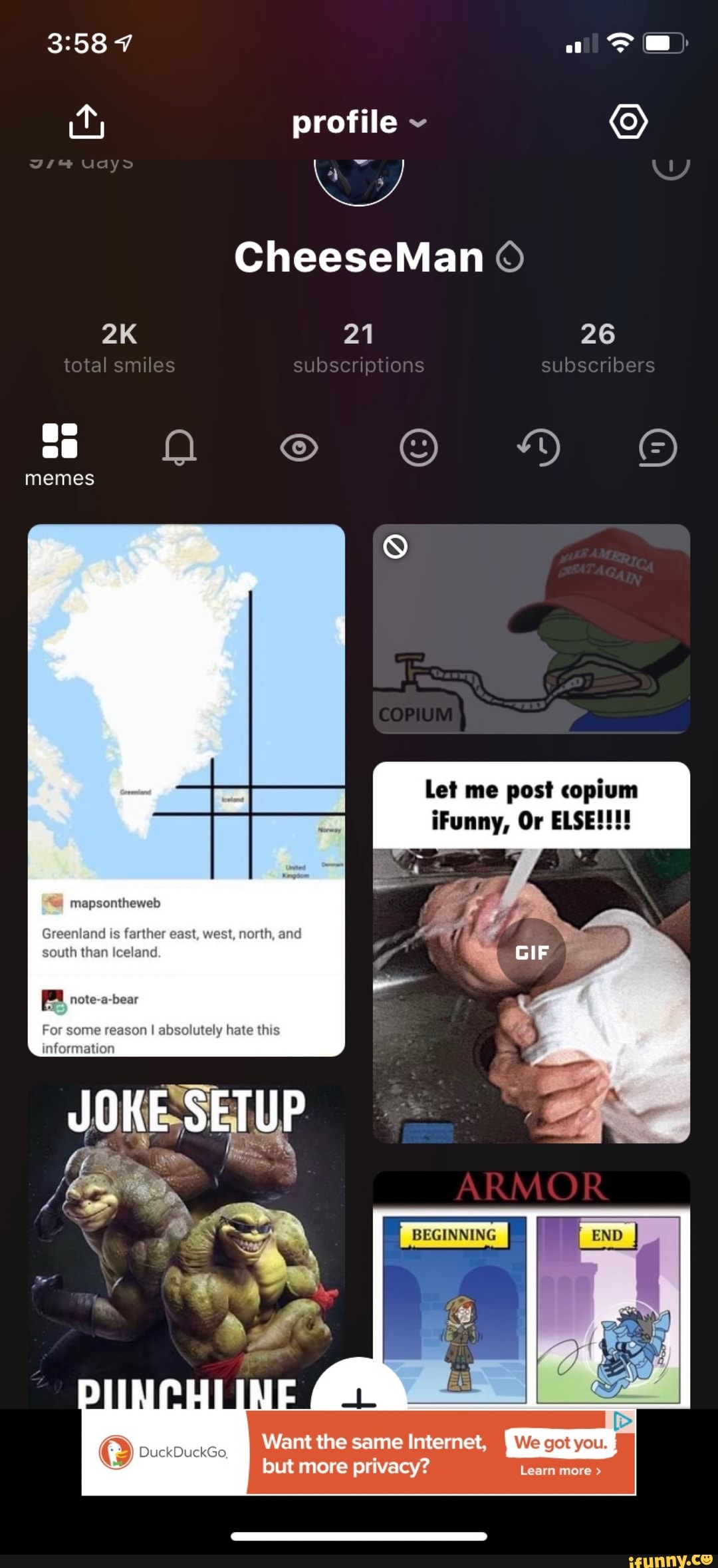View the 26 subscribers list

click(x=597, y=347)
